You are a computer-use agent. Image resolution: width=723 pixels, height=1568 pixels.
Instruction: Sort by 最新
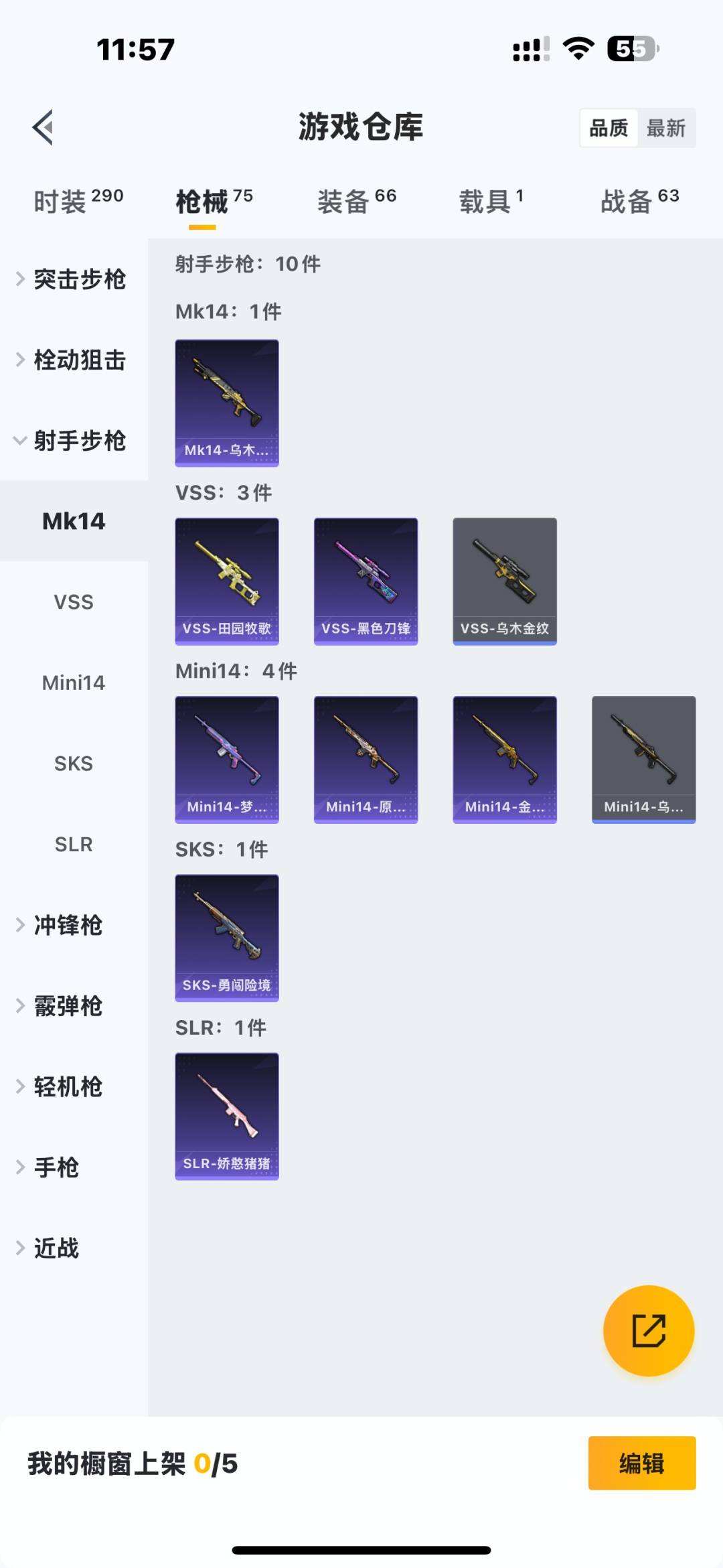(x=665, y=128)
